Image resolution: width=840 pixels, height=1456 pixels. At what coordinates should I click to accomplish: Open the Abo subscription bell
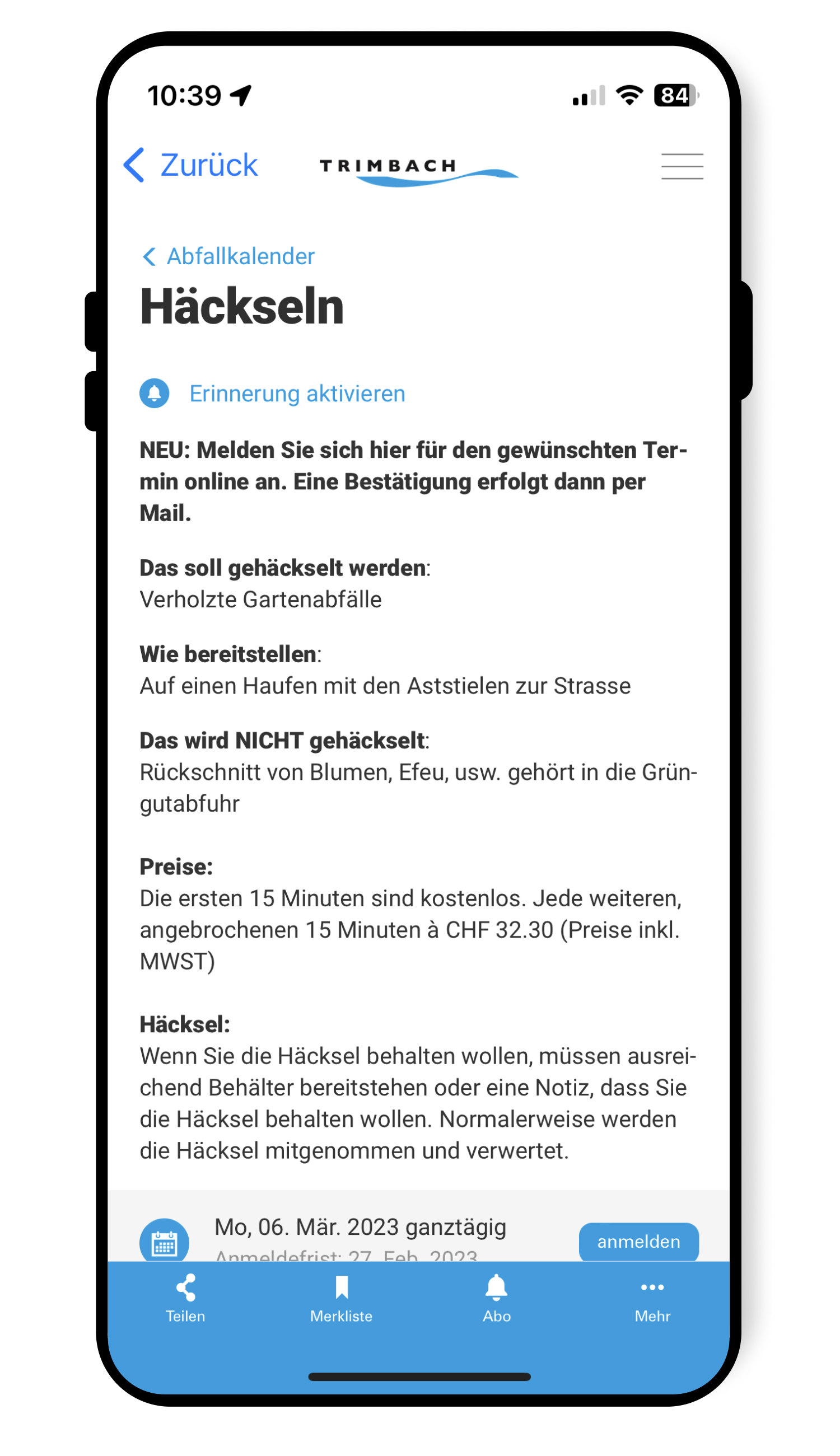pos(497,1298)
